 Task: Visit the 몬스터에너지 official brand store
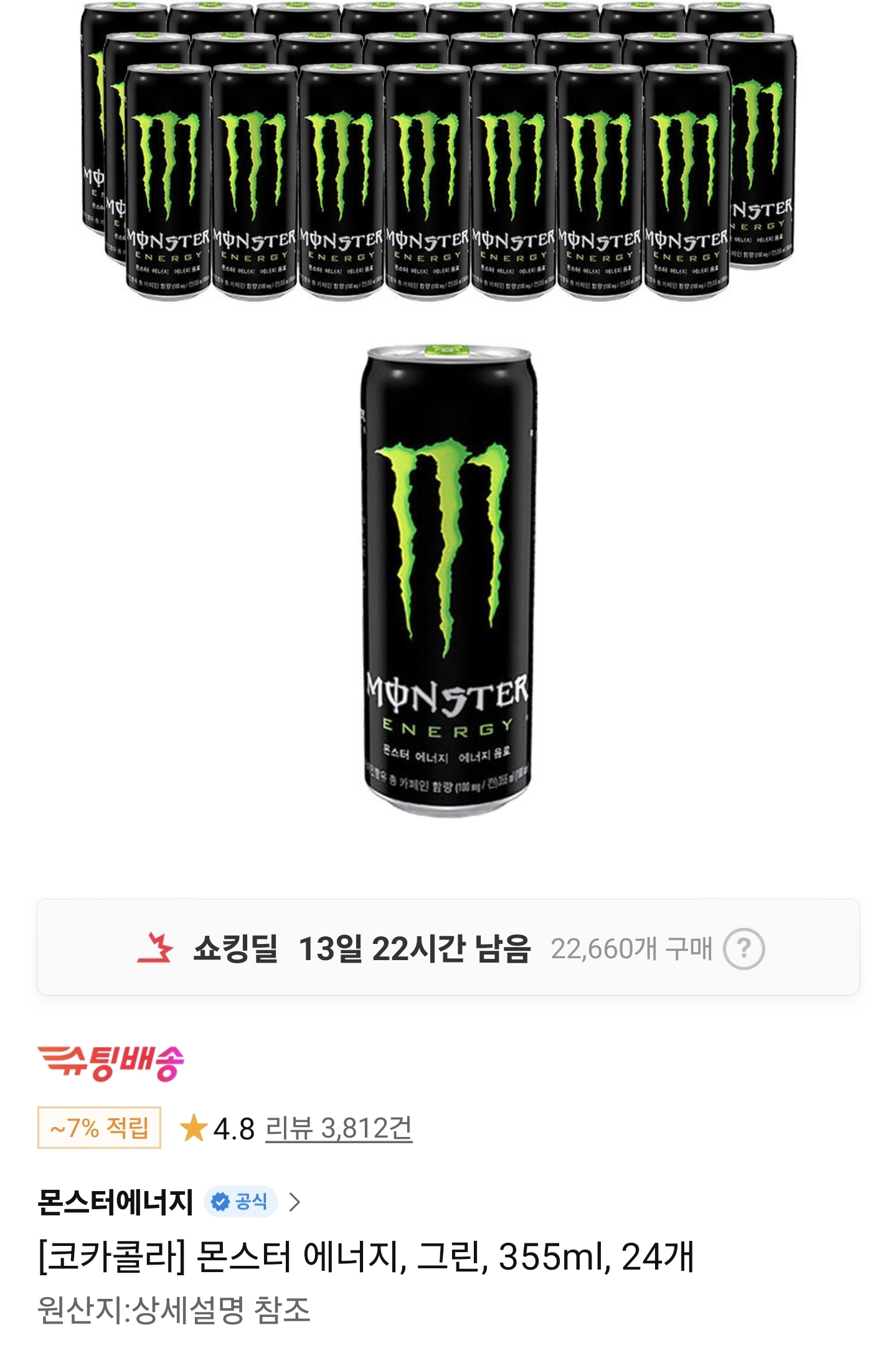pyautogui.click(x=116, y=1201)
